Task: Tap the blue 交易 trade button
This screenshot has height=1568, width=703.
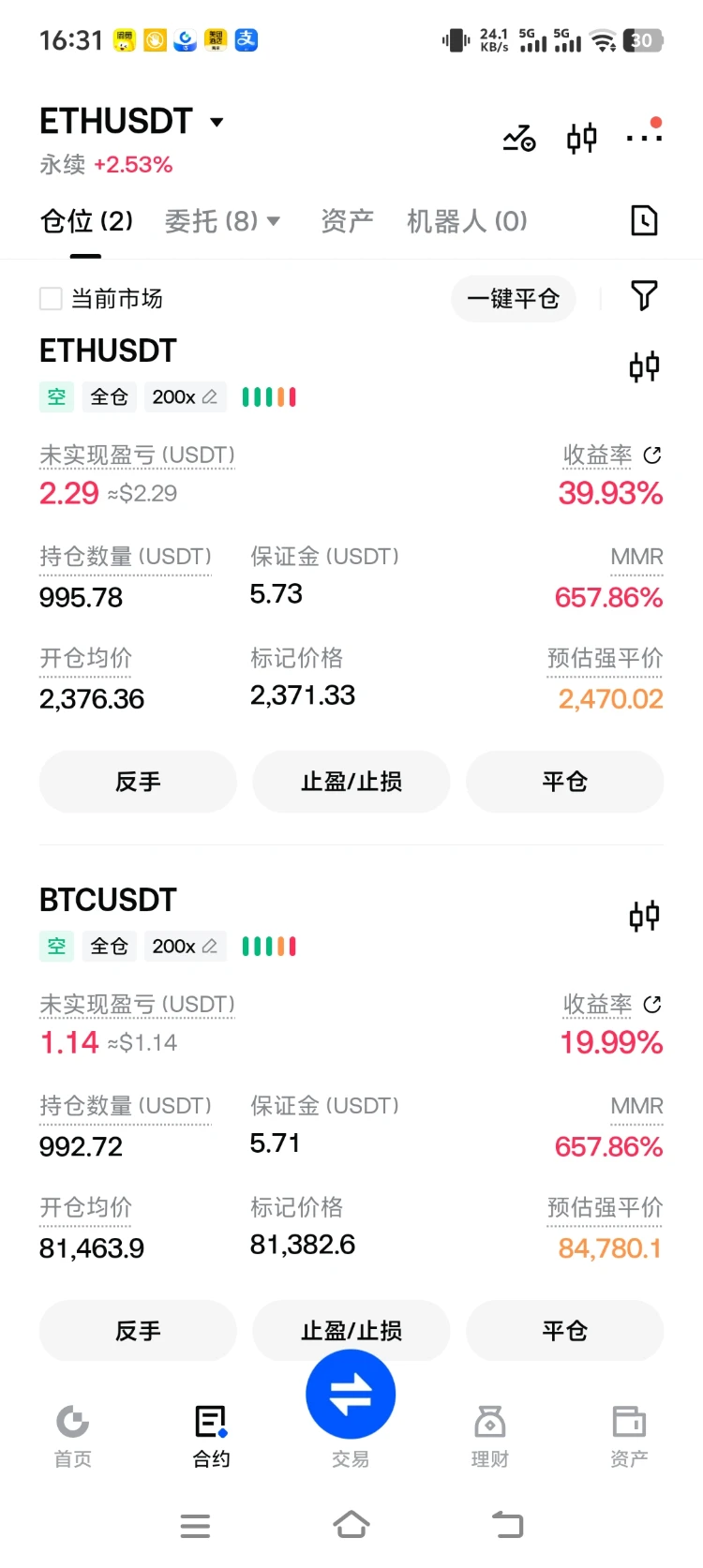Action: click(351, 1395)
